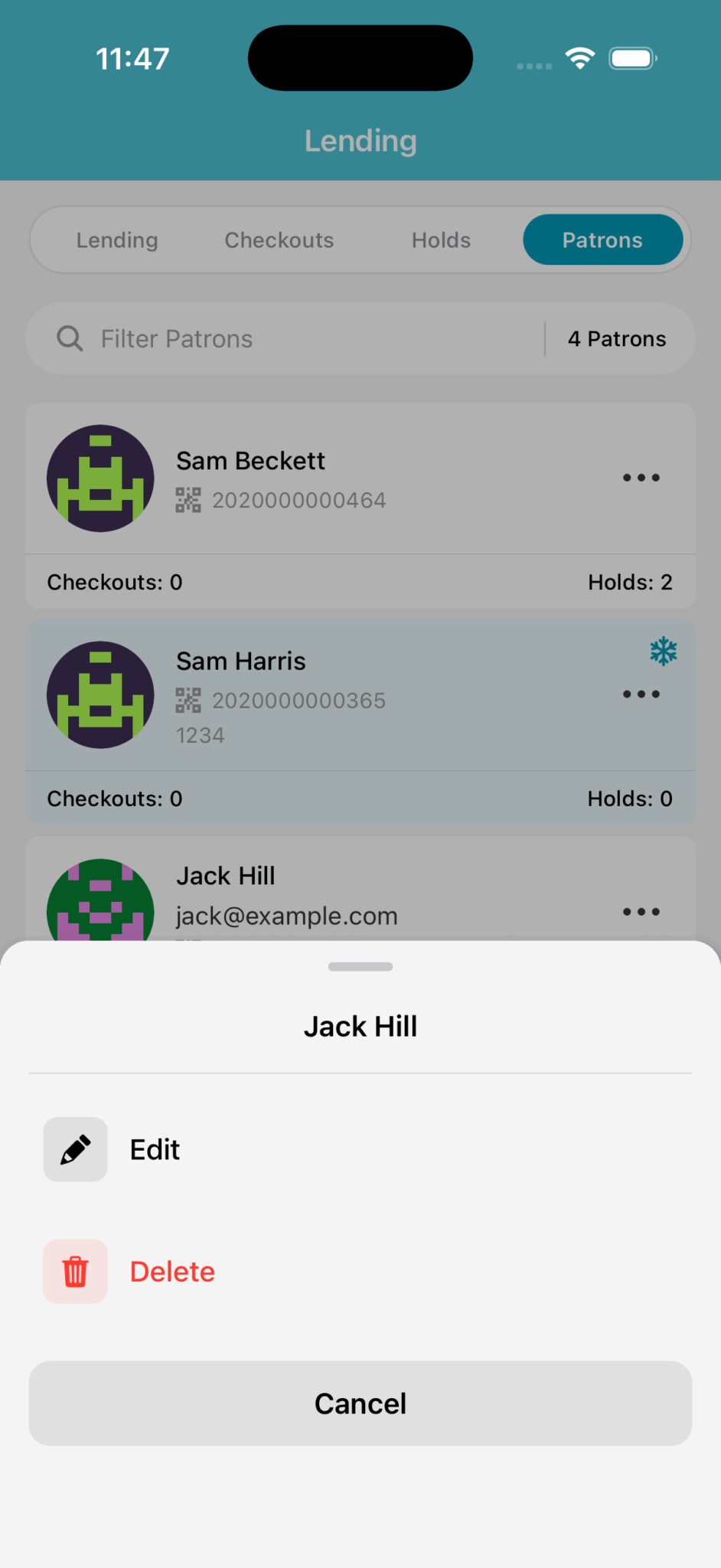
Task: Delete the patron Jack Hill
Action: point(171,1272)
